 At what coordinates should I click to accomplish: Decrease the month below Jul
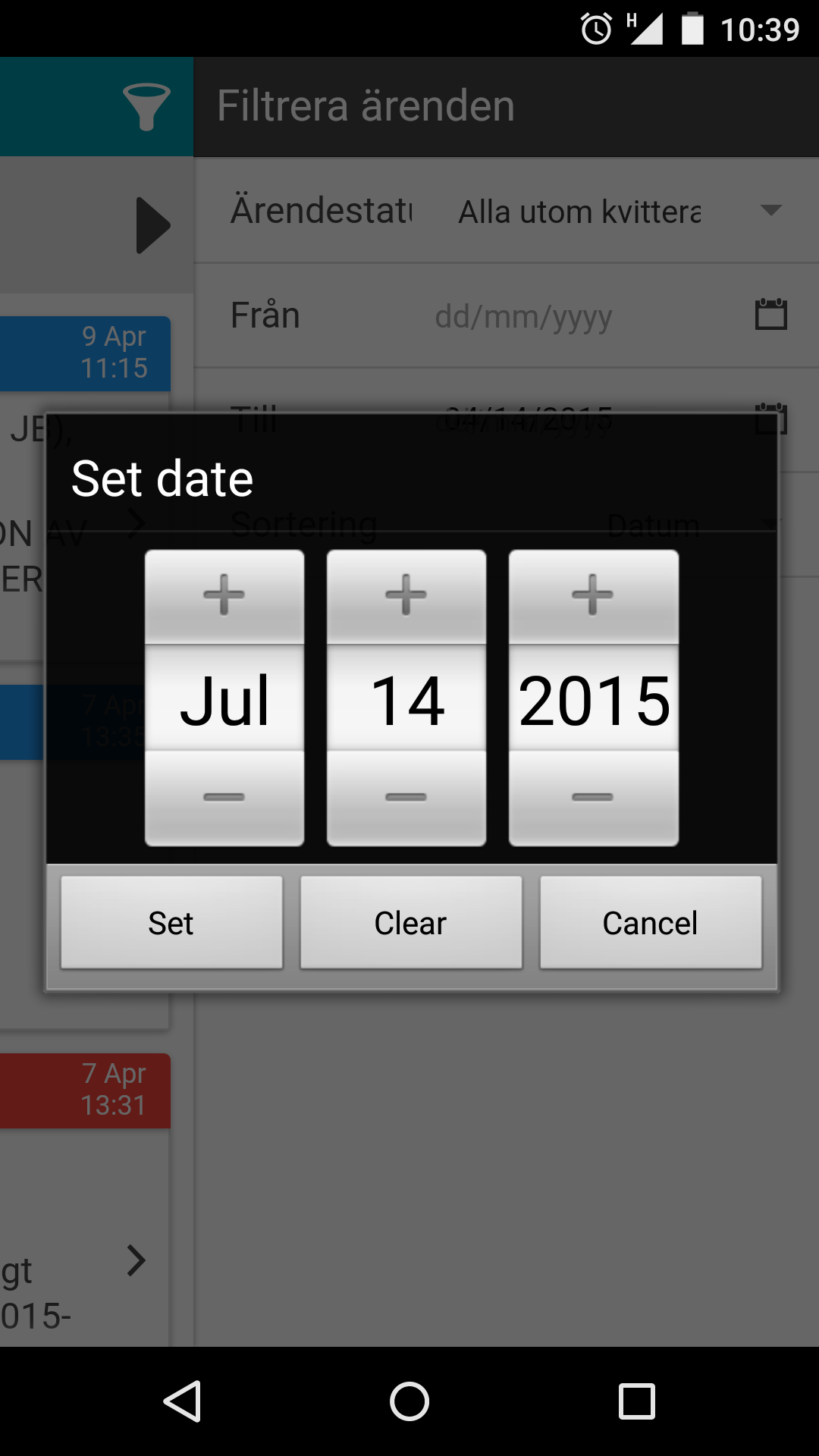tap(224, 798)
